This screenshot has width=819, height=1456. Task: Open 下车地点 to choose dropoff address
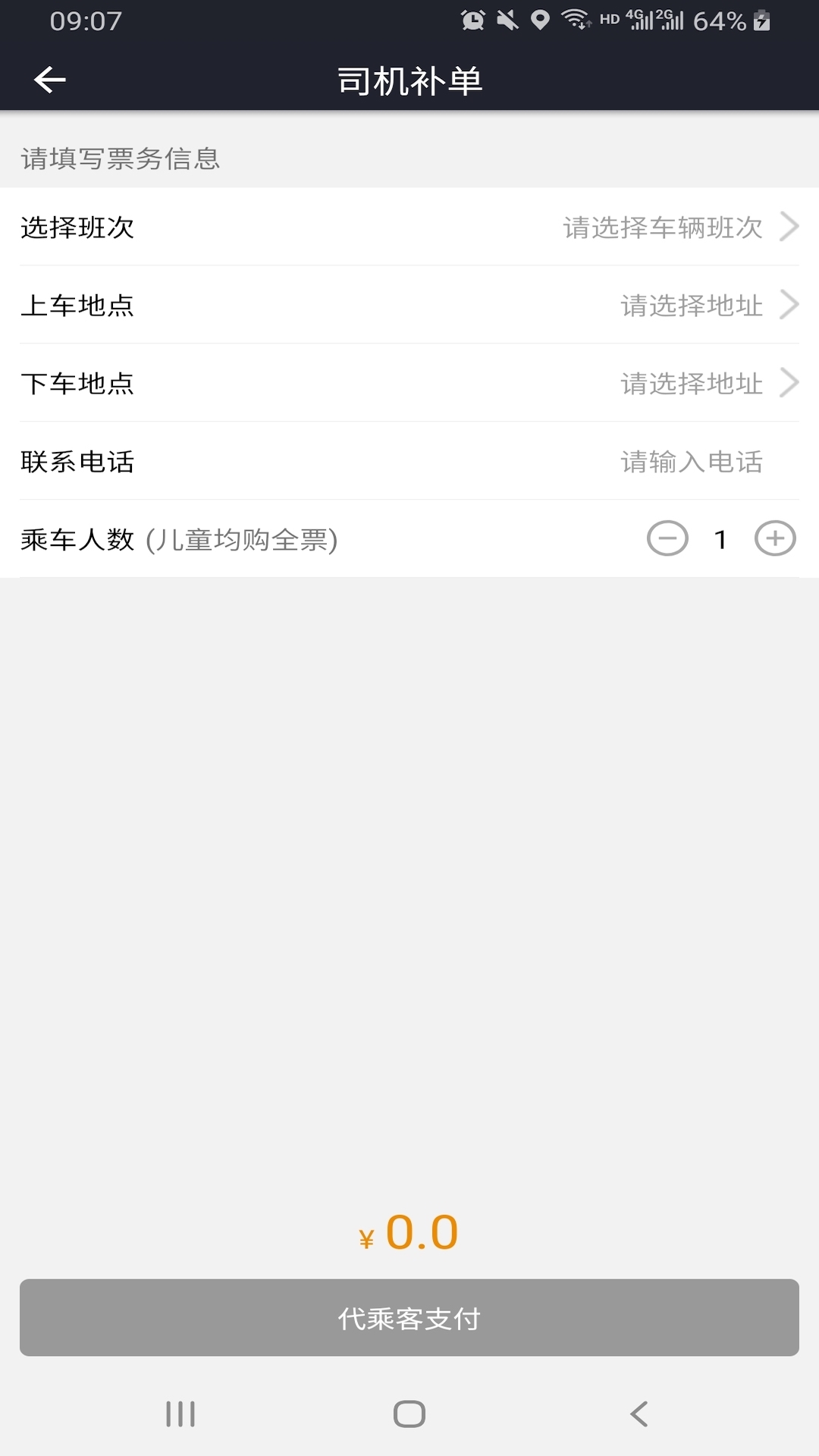pos(409,383)
